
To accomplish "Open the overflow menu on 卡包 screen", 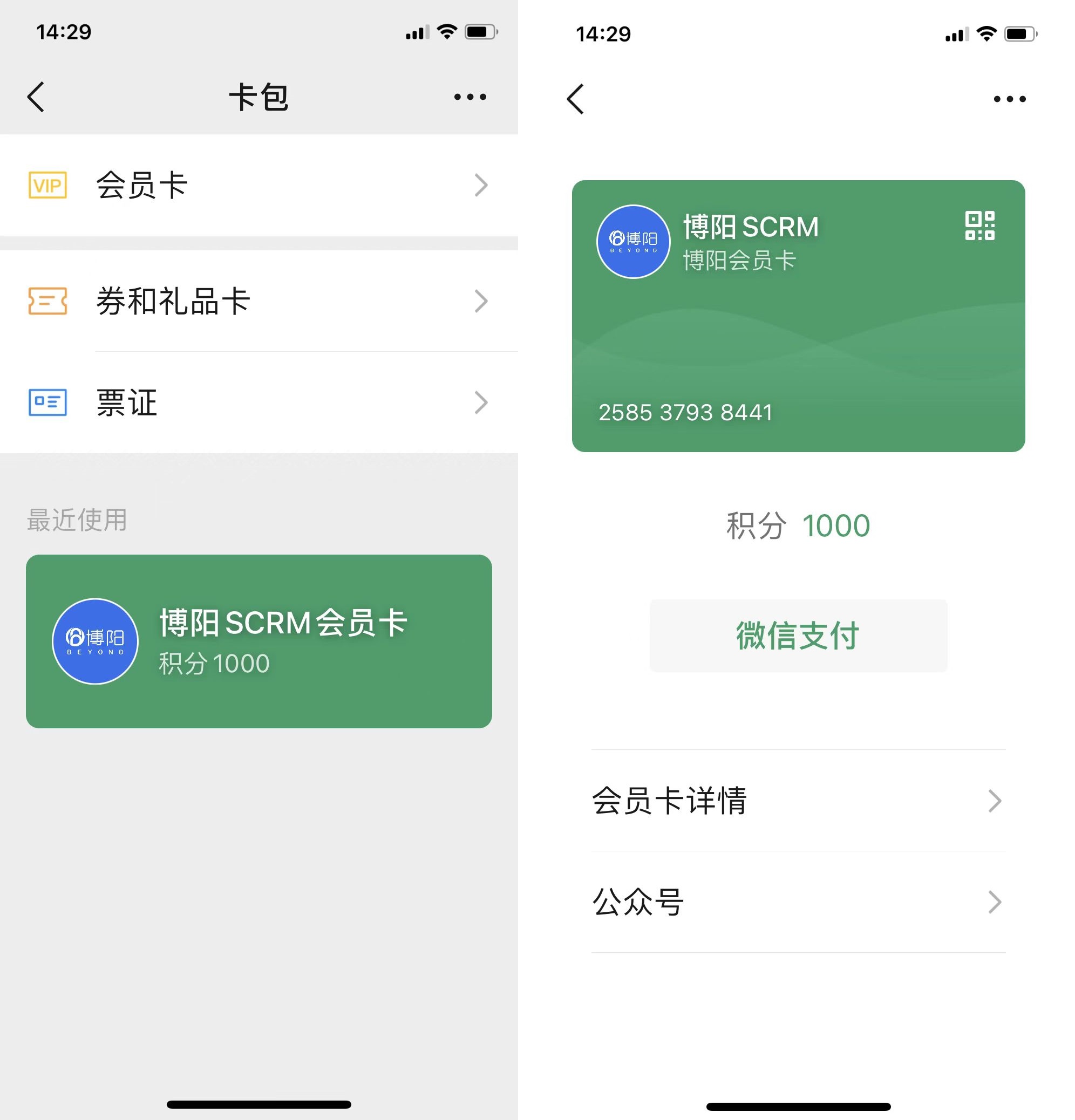I will [470, 97].
